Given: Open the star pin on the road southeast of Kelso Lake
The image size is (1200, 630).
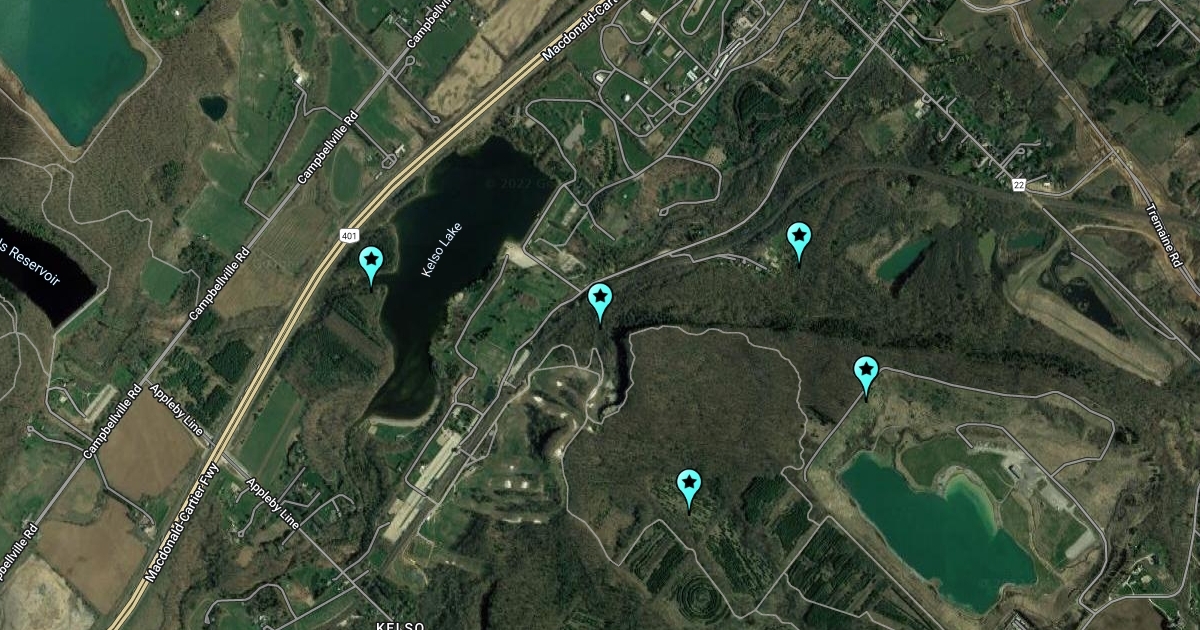Looking at the screenshot, I should pos(600,299).
